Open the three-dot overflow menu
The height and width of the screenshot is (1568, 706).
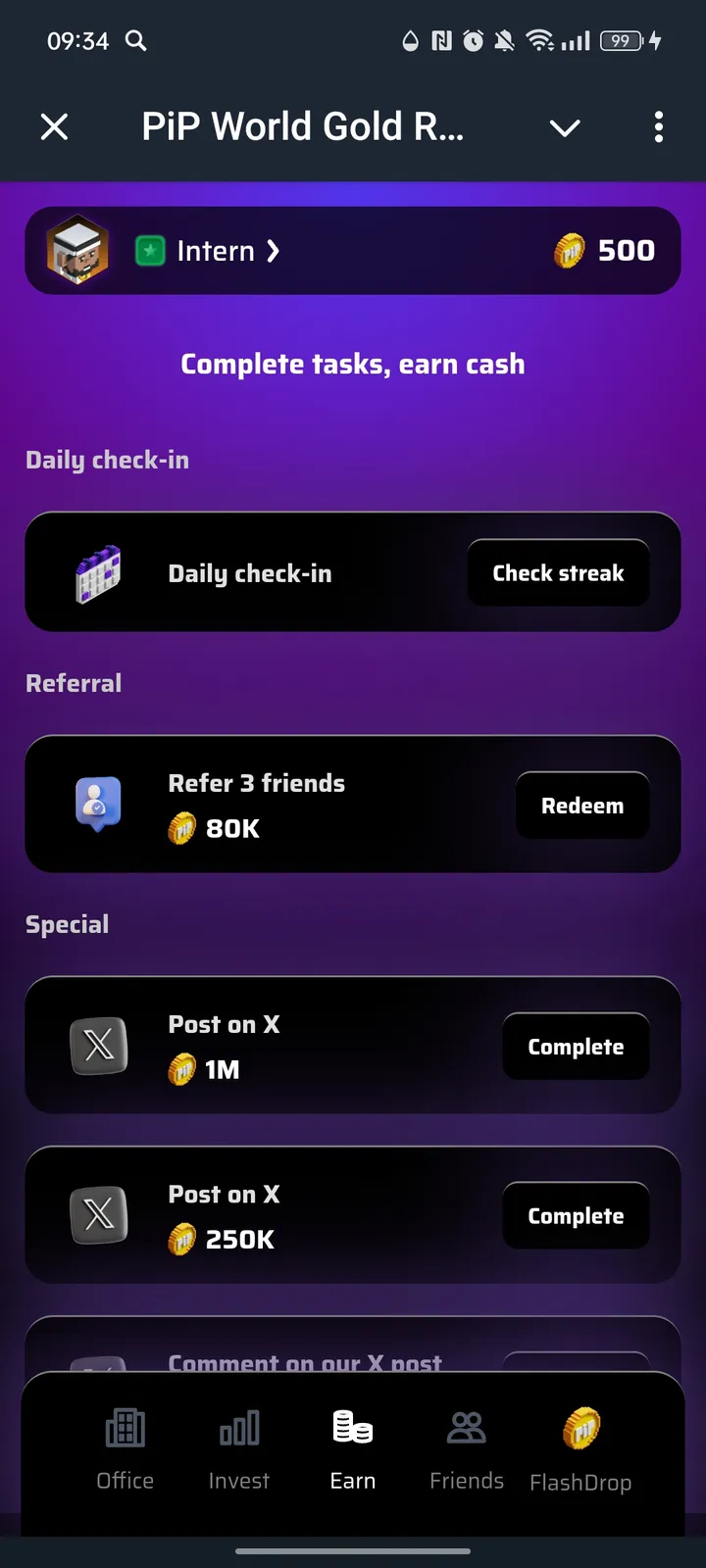click(658, 127)
